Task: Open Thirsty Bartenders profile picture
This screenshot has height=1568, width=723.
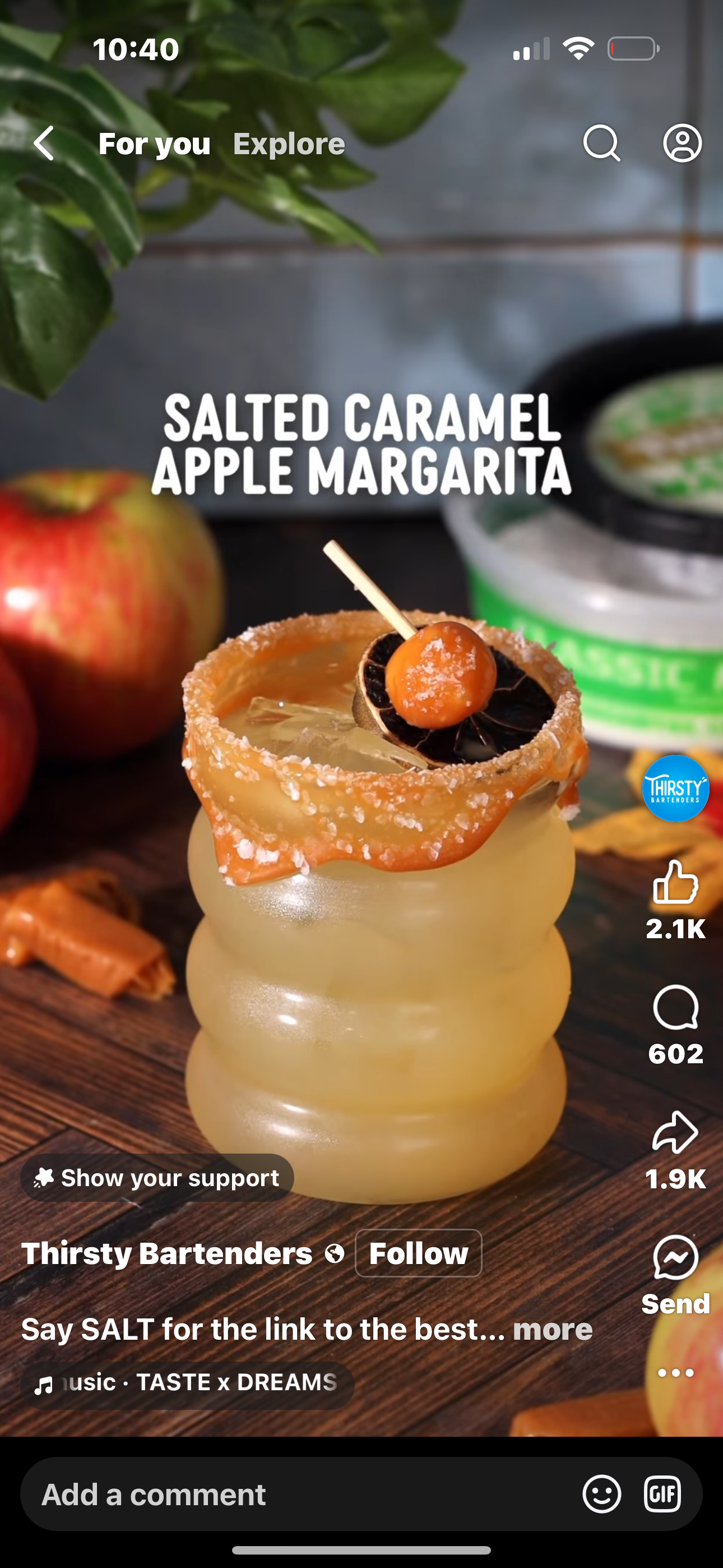Action: (675, 788)
